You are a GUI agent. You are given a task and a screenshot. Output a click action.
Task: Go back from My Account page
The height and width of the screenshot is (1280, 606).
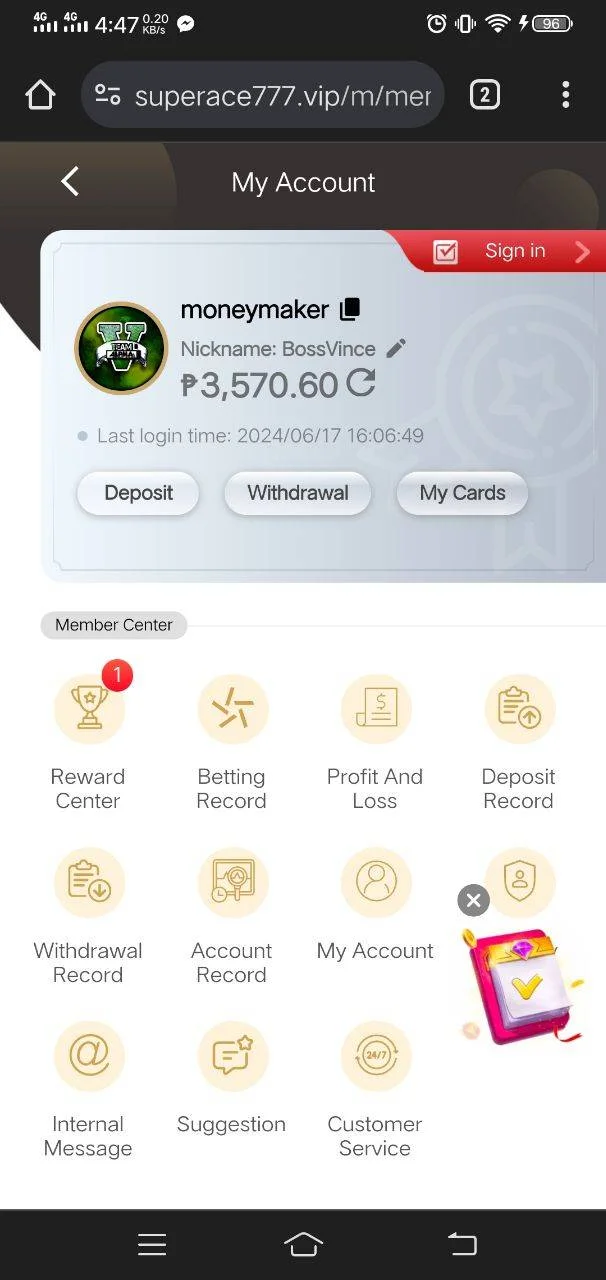[x=69, y=181]
